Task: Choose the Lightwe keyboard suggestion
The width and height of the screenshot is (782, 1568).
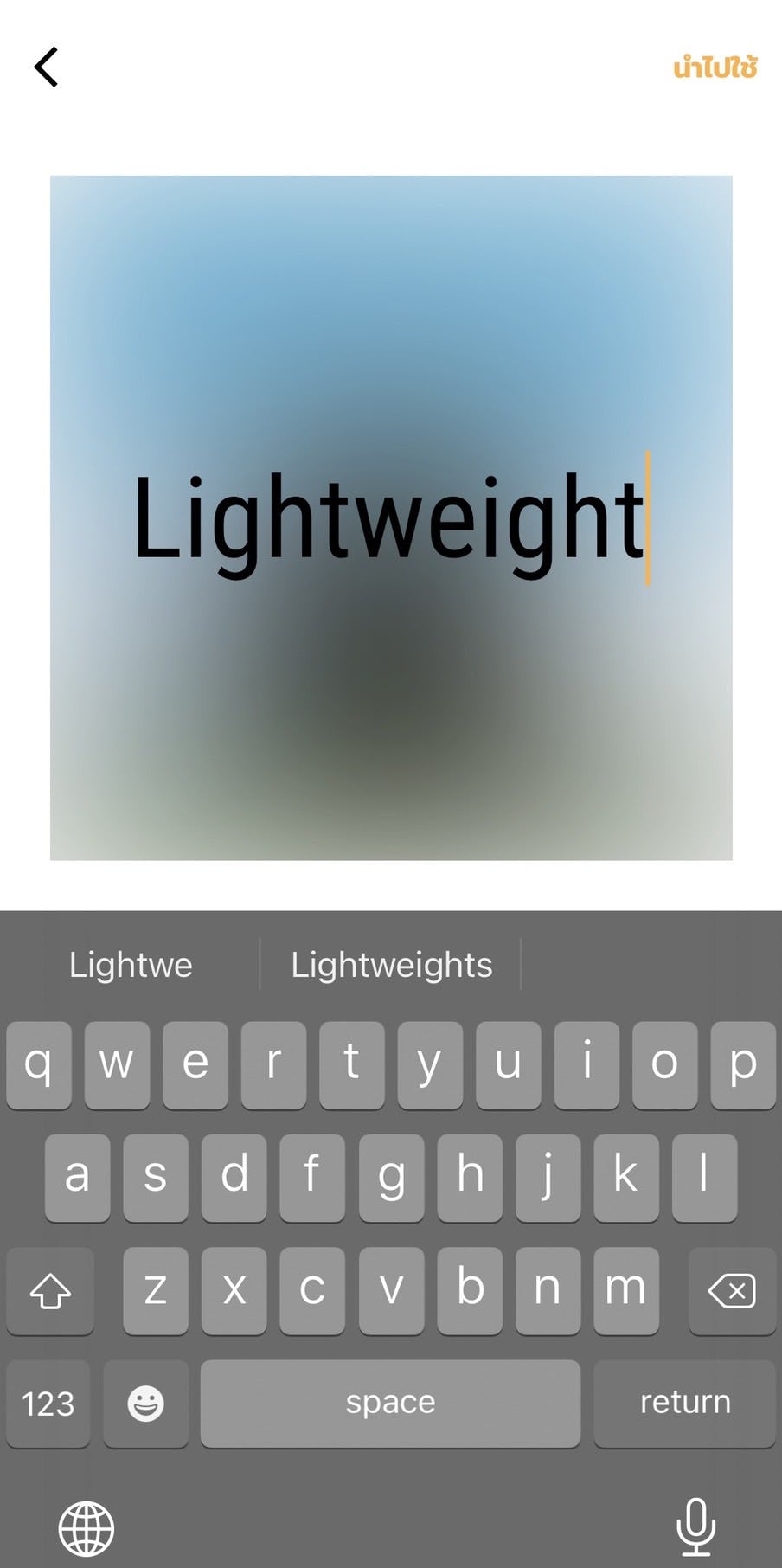Action: click(131, 965)
